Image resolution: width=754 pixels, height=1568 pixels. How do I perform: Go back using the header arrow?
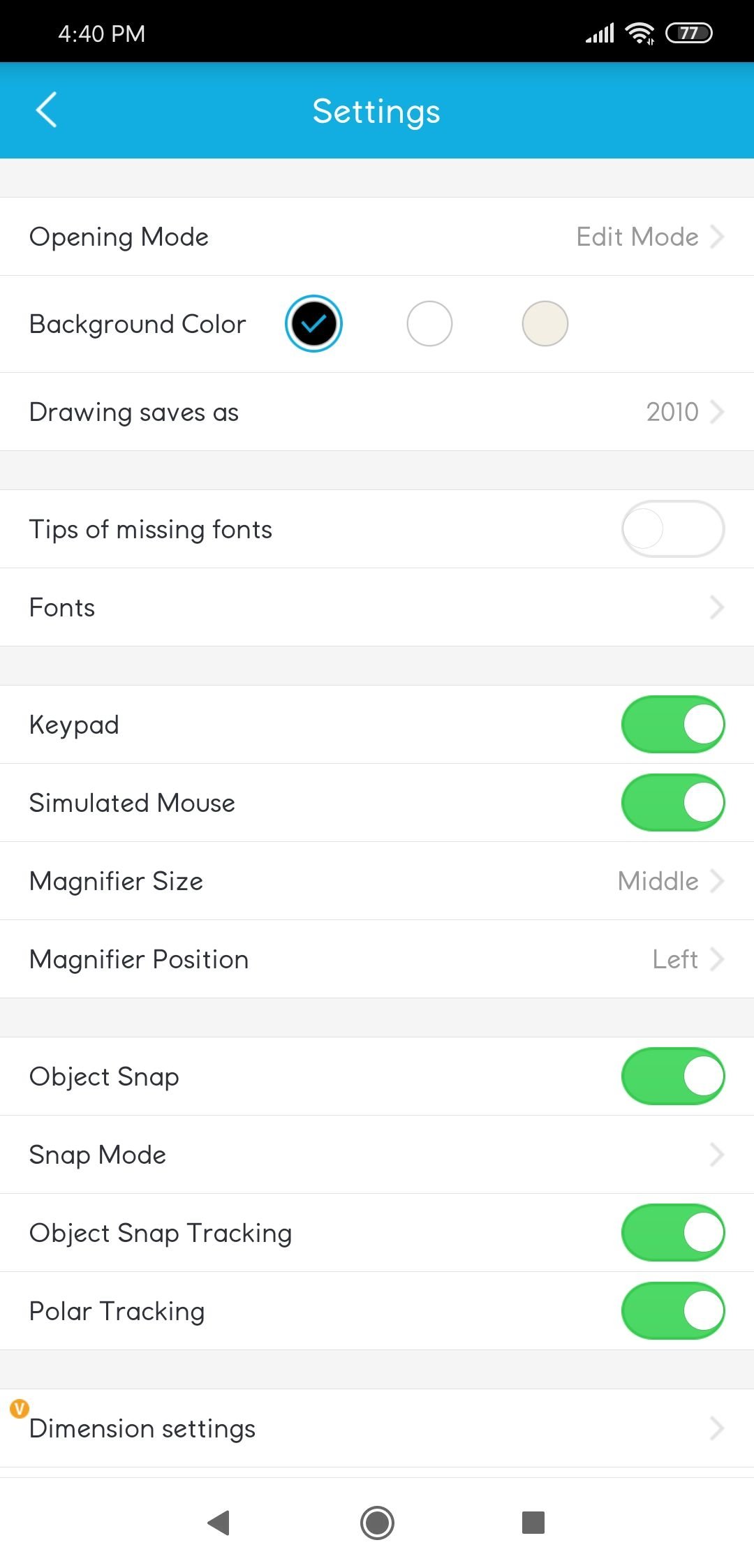point(46,110)
